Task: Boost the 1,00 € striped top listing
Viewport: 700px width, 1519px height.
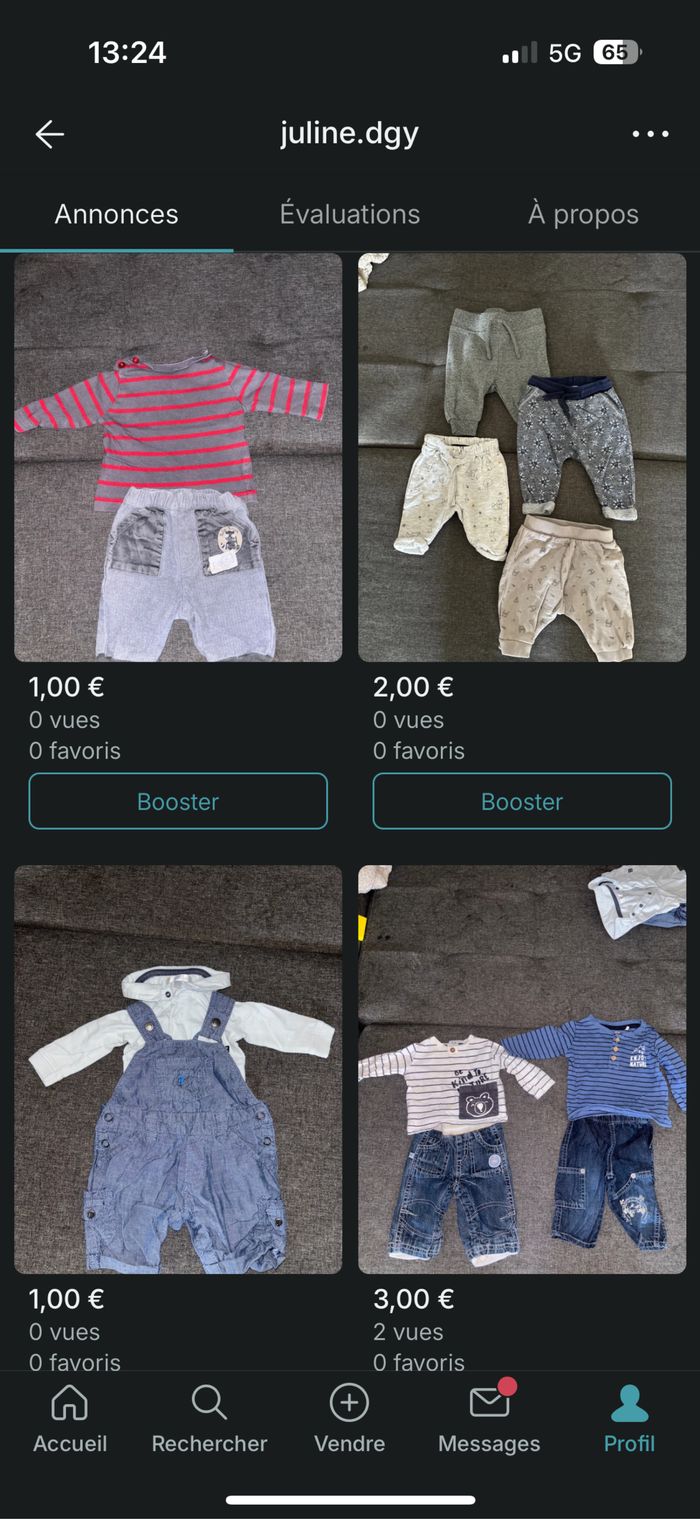Action: tap(178, 801)
